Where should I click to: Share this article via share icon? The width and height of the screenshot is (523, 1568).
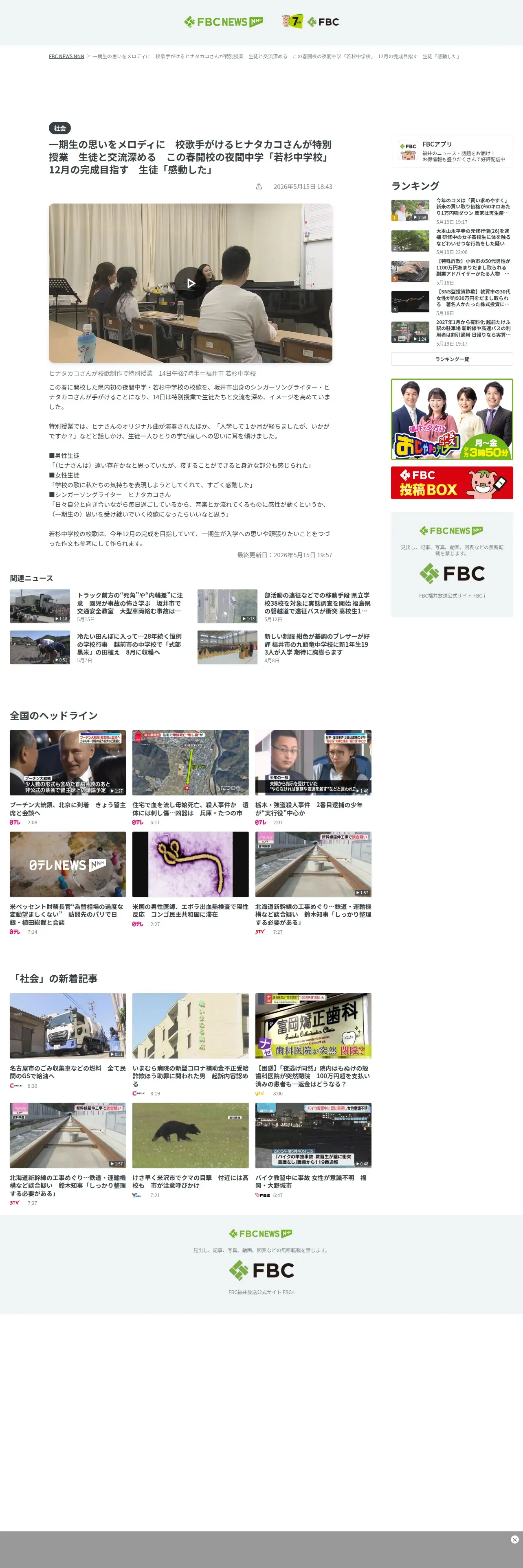pyautogui.click(x=259, y=187)
